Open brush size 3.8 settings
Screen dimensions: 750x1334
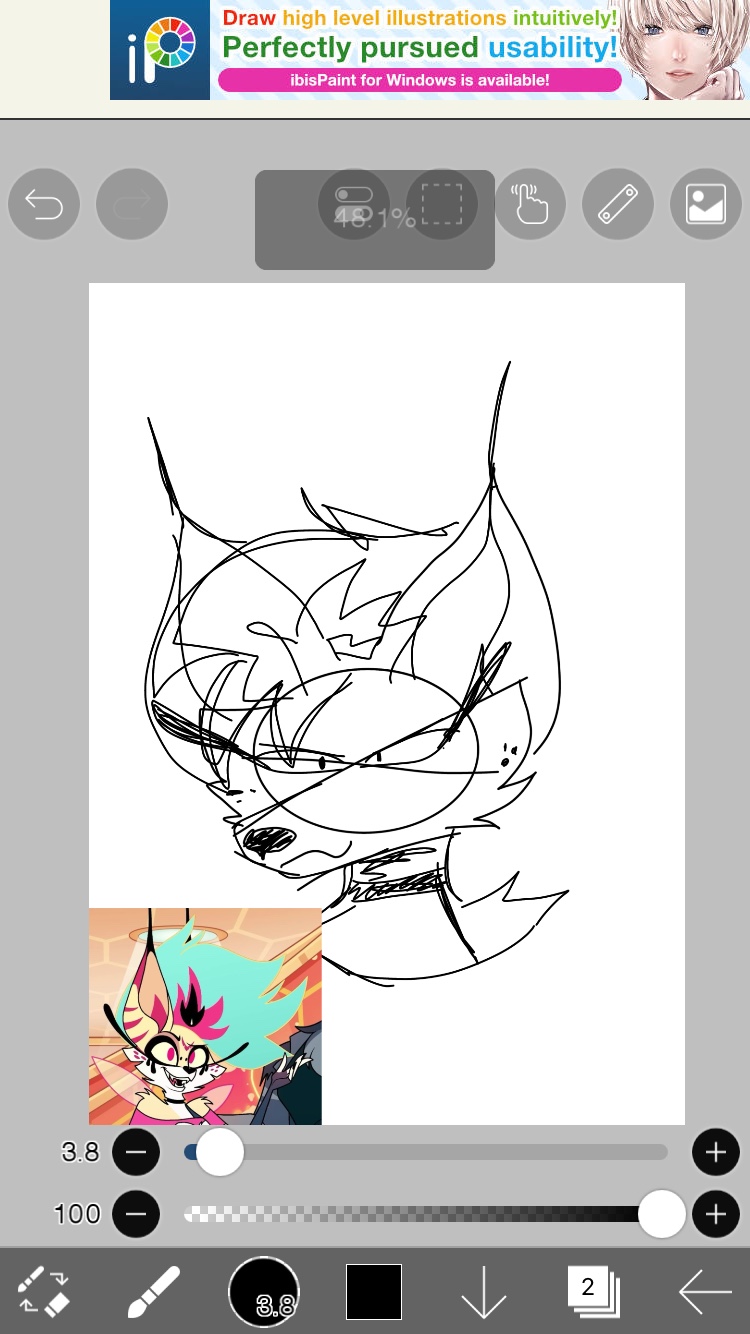point(264,1291)
